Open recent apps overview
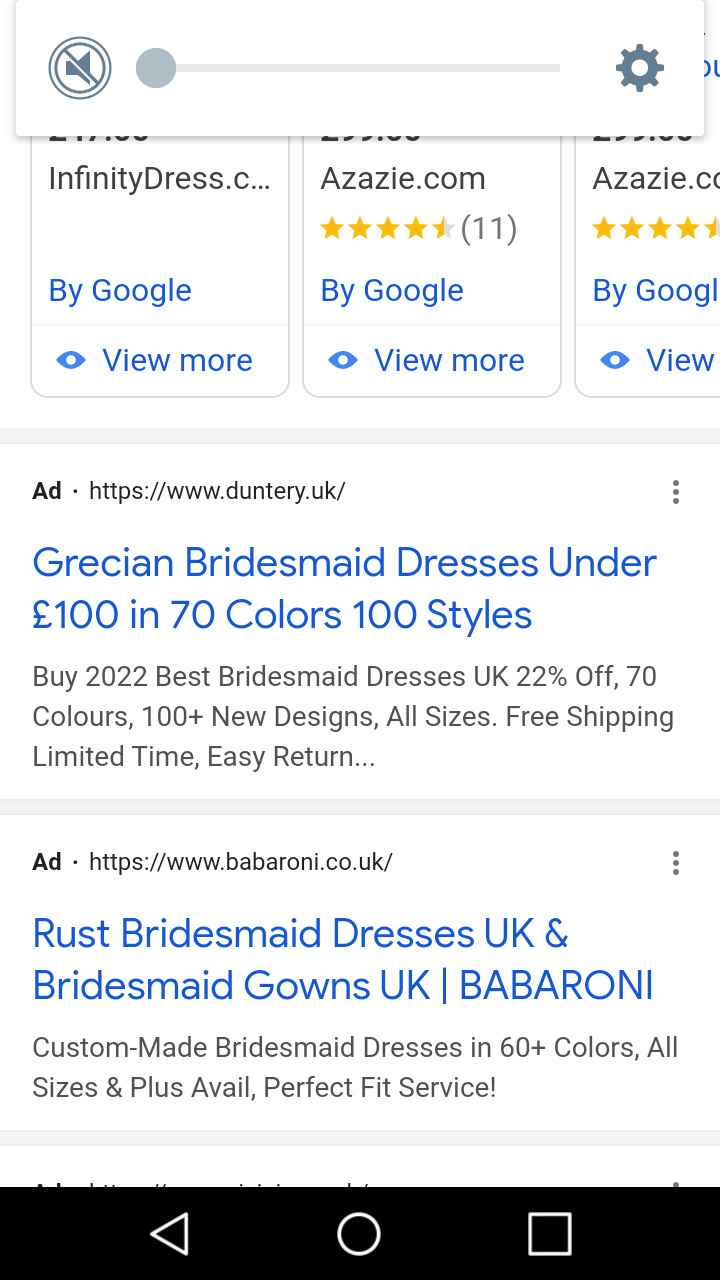The image size is (720, 1280). [x=549, y=1233]
